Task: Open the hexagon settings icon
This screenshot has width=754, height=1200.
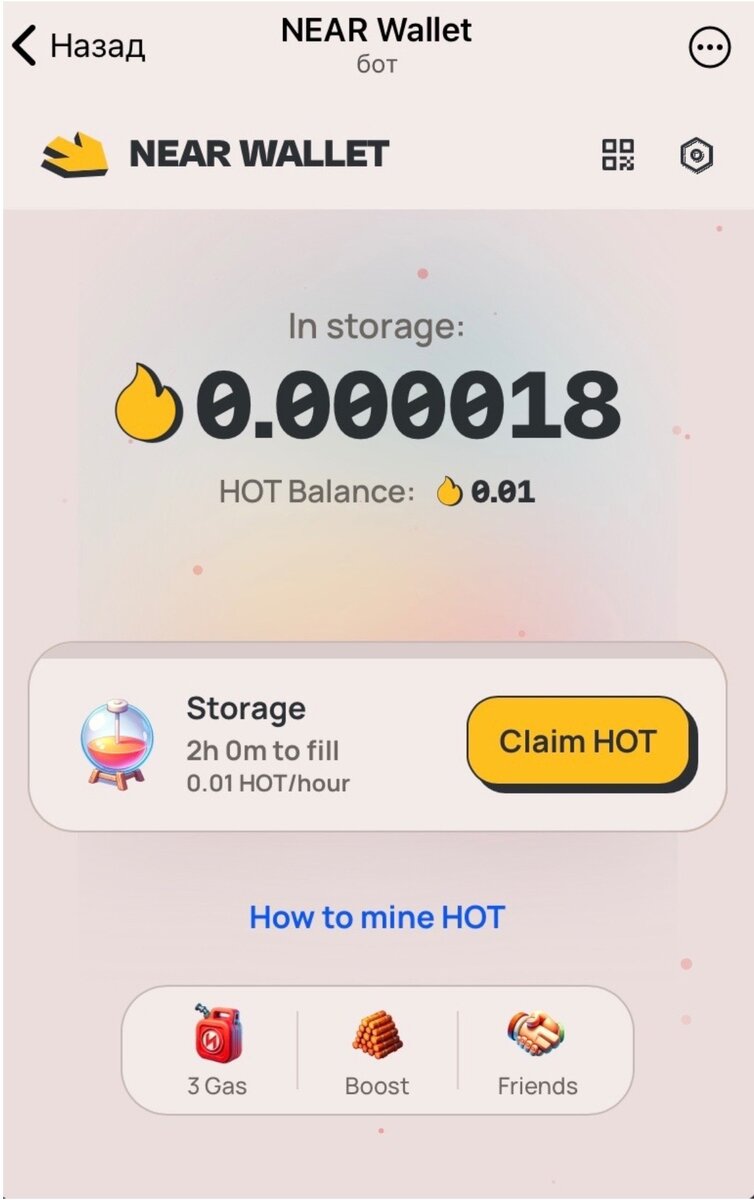Action: (x=696, y=156)
